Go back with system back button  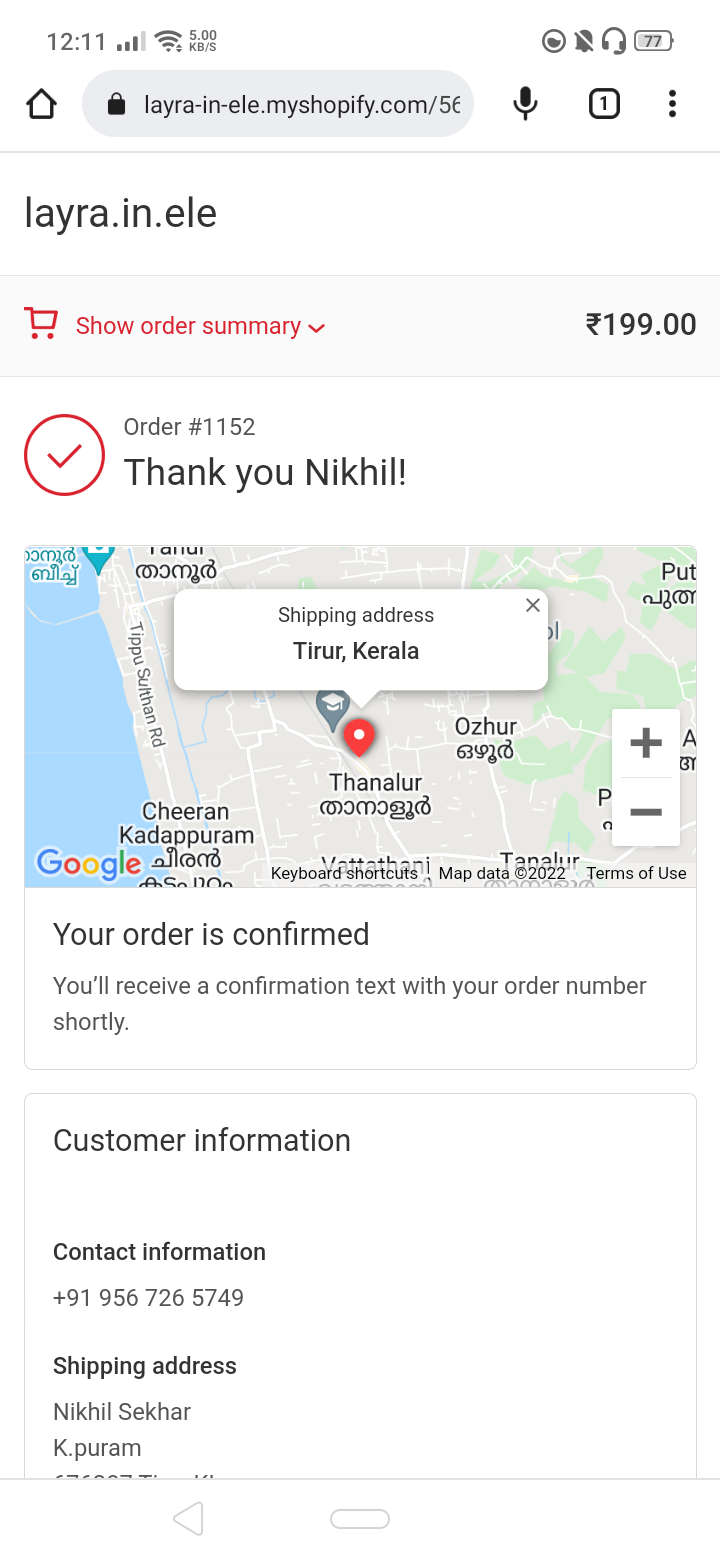pyautogui.click(x=188, y=1519)
